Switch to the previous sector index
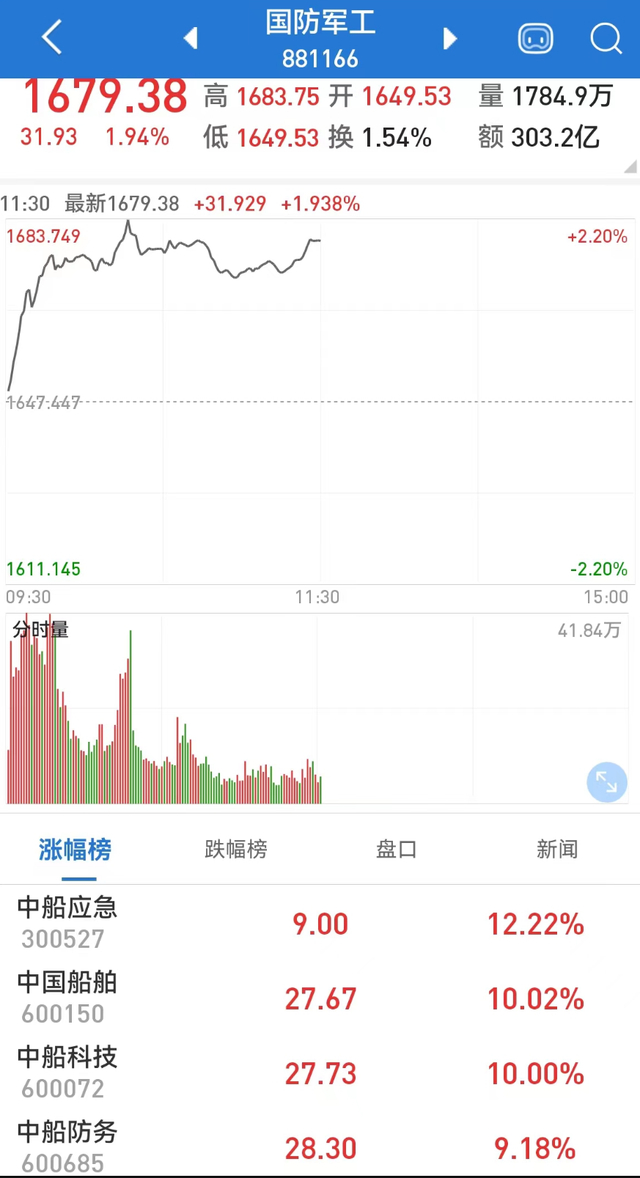 tap(190, 38)
